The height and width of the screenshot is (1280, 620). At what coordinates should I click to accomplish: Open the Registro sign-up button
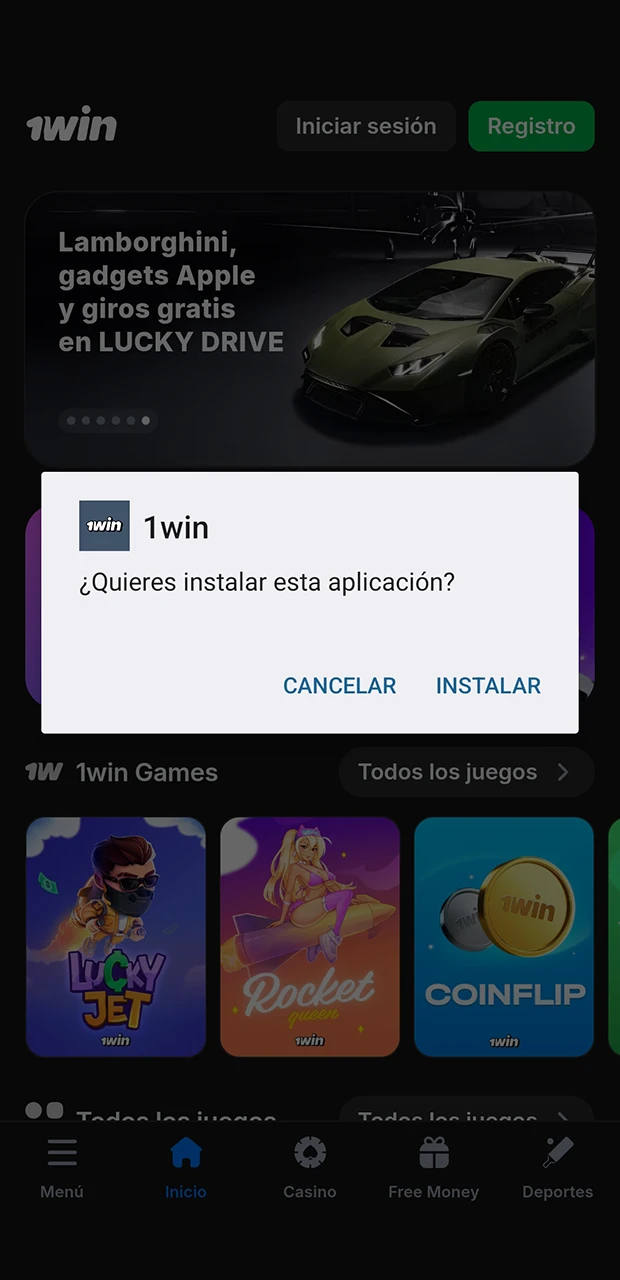tap(531, 126)
